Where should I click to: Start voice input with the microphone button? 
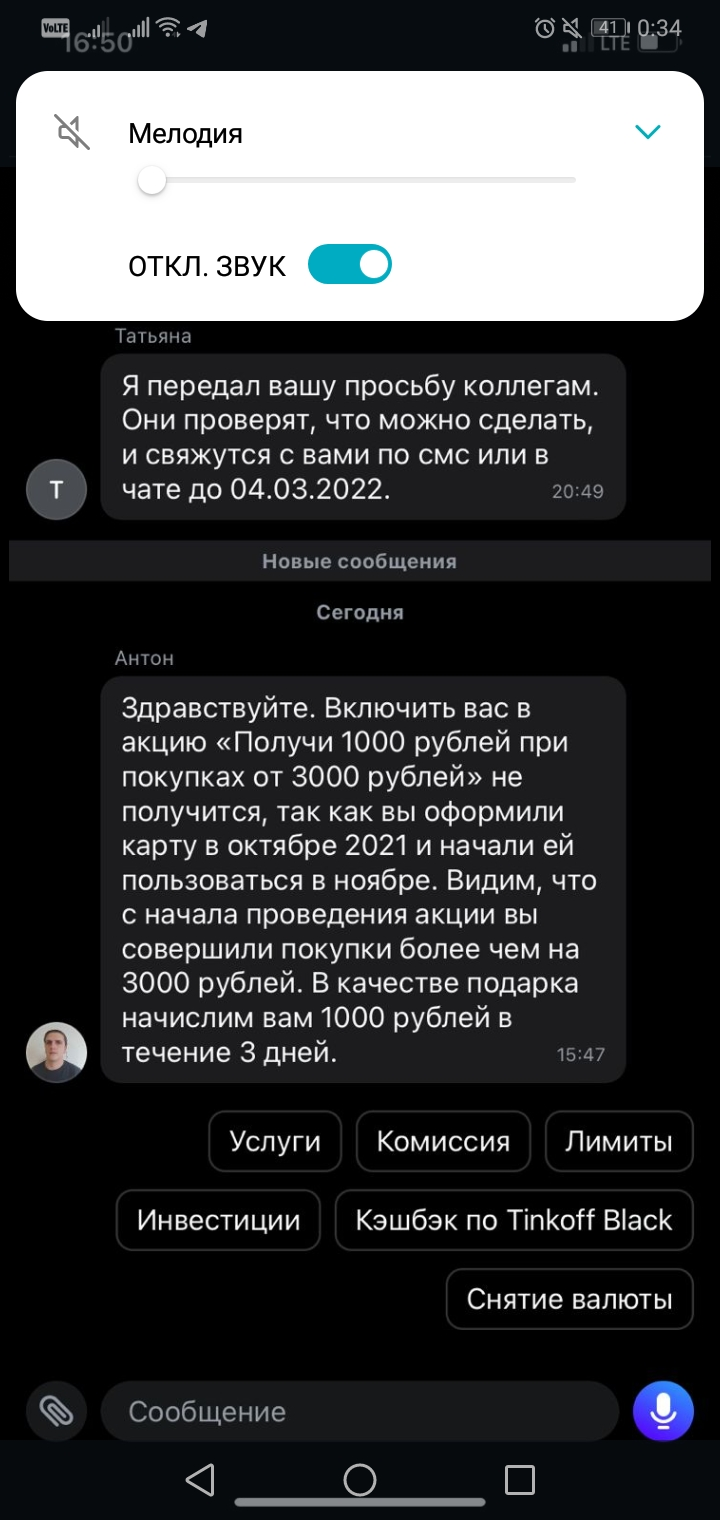[x=663, y=1411]
